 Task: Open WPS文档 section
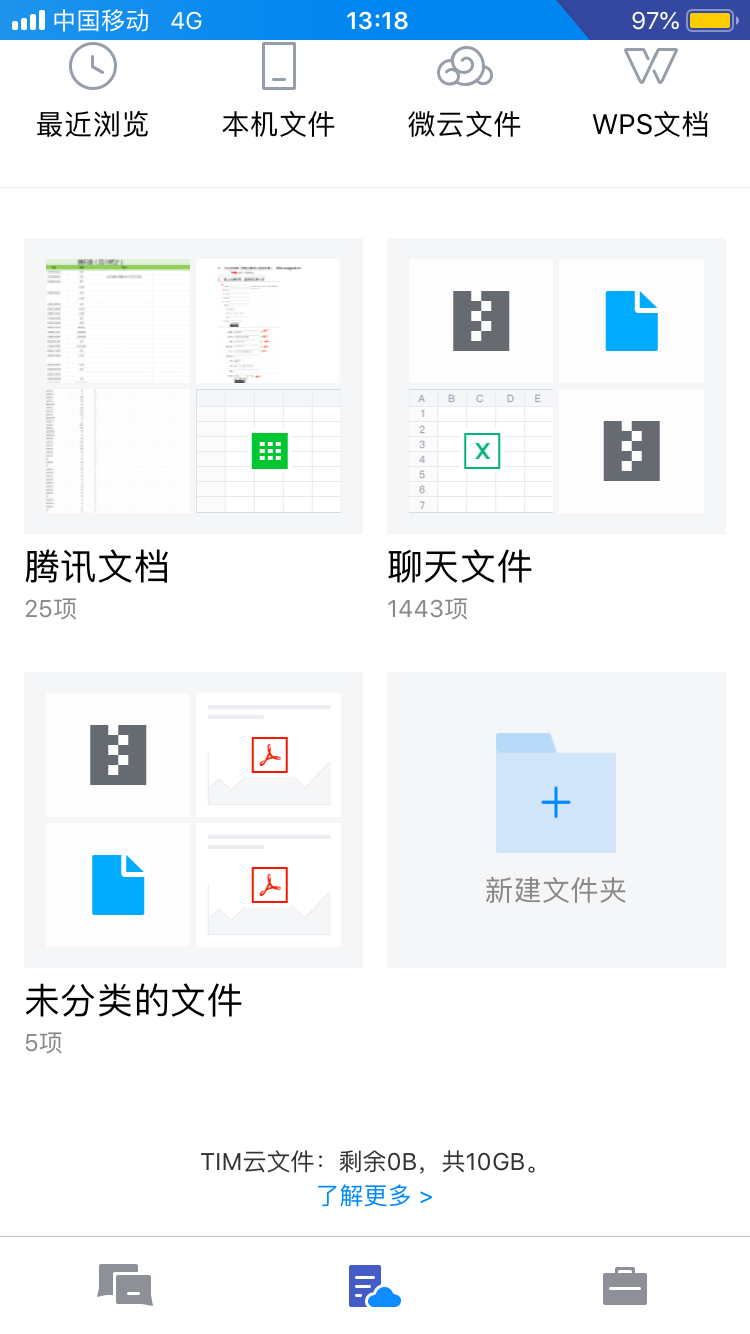(651, 90)
